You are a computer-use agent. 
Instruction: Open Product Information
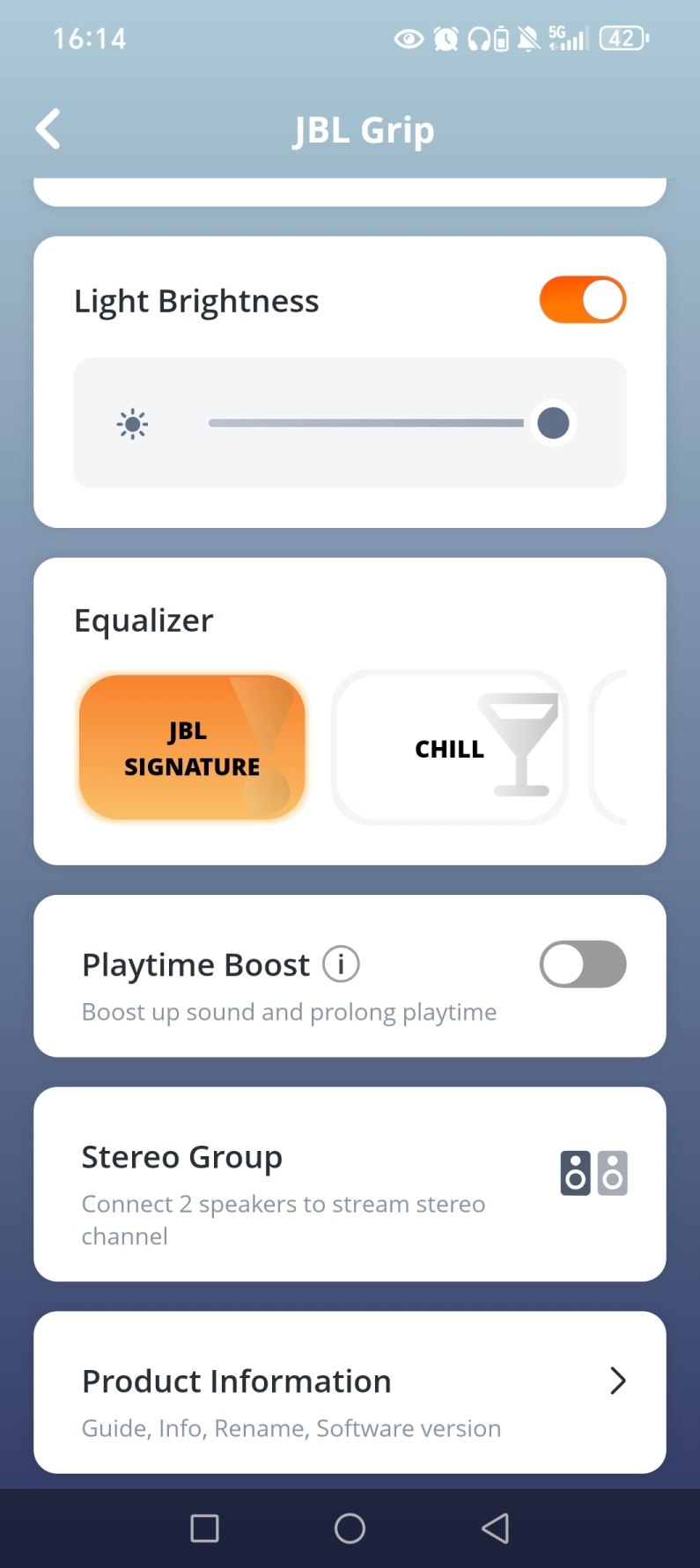[x=350, y=1392]
